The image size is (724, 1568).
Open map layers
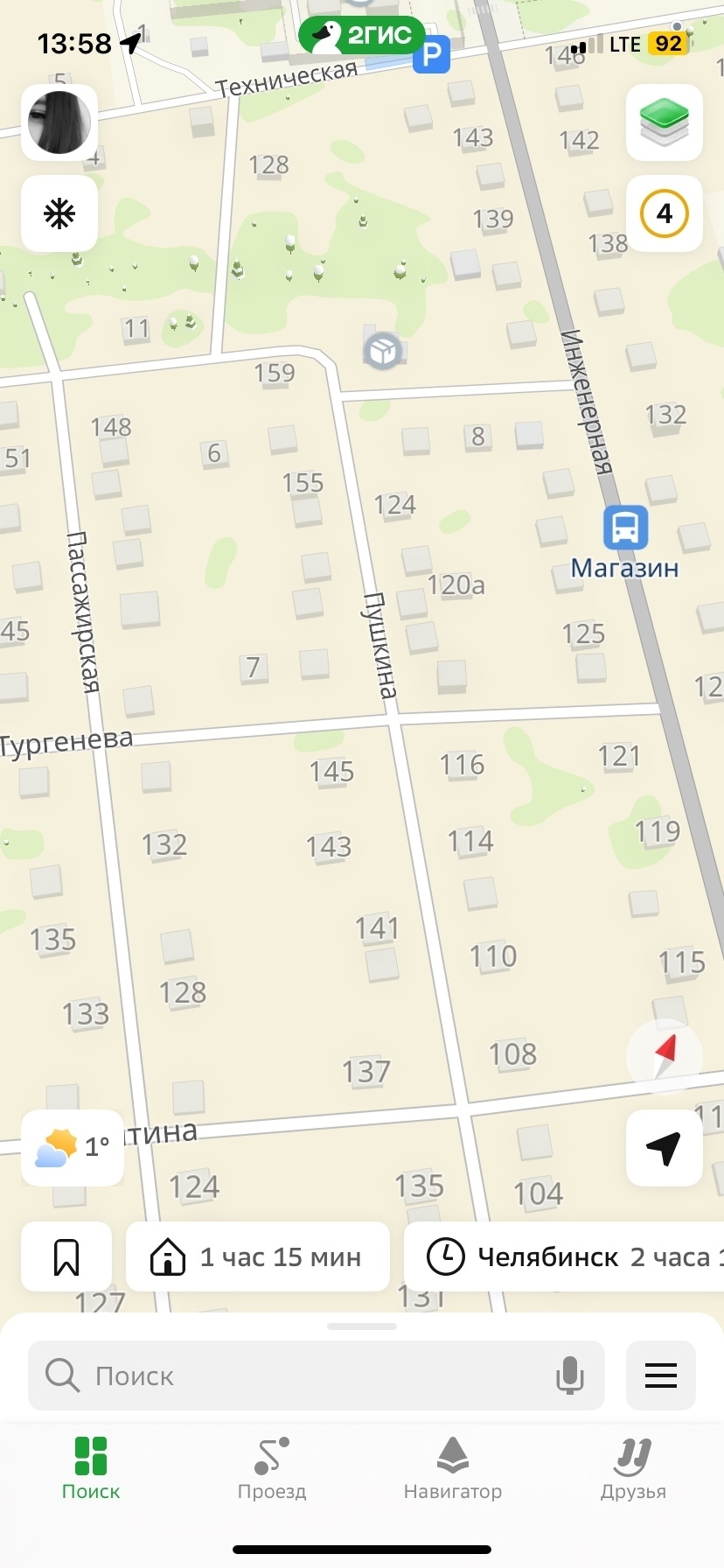pyautogui.click(x=665, y=122)
